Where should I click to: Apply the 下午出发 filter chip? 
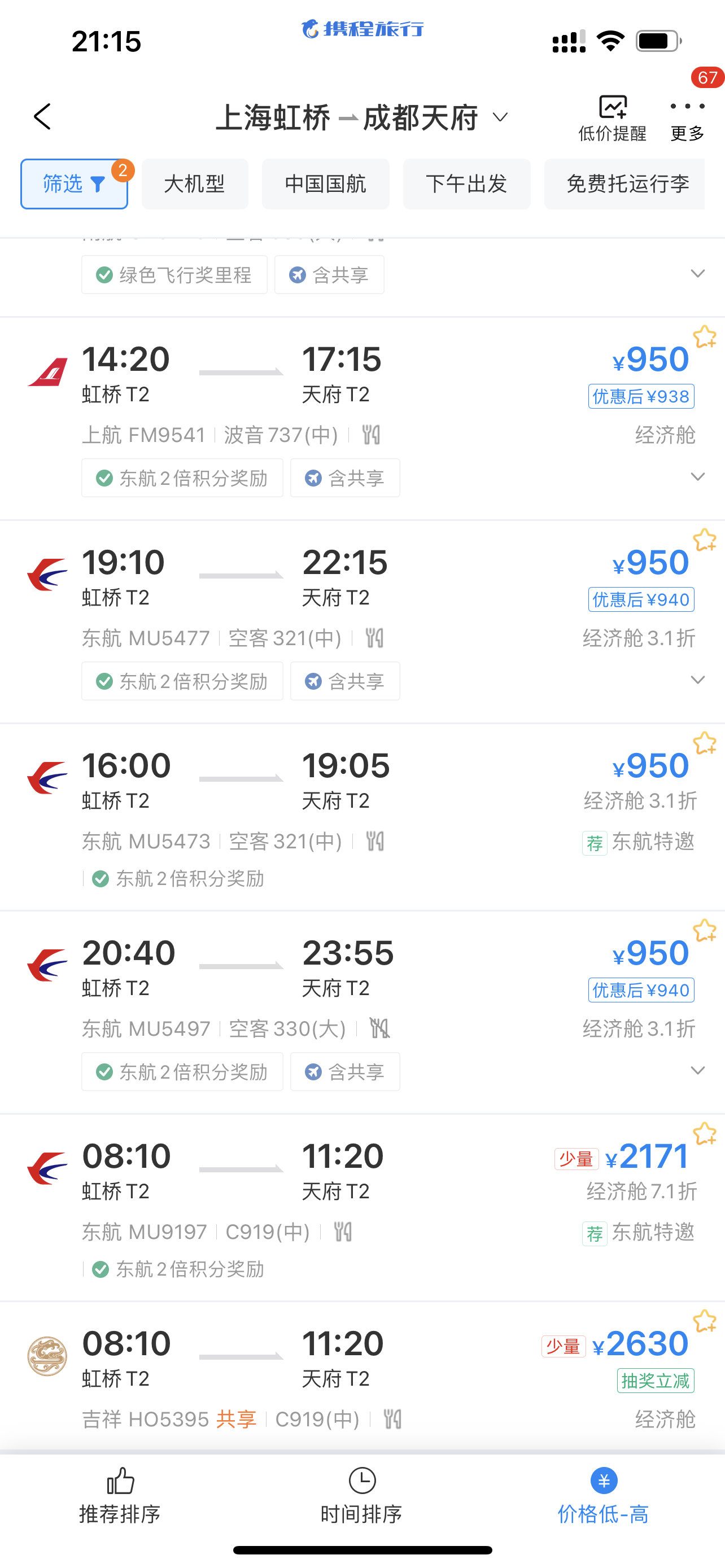(x=466, y=184)
